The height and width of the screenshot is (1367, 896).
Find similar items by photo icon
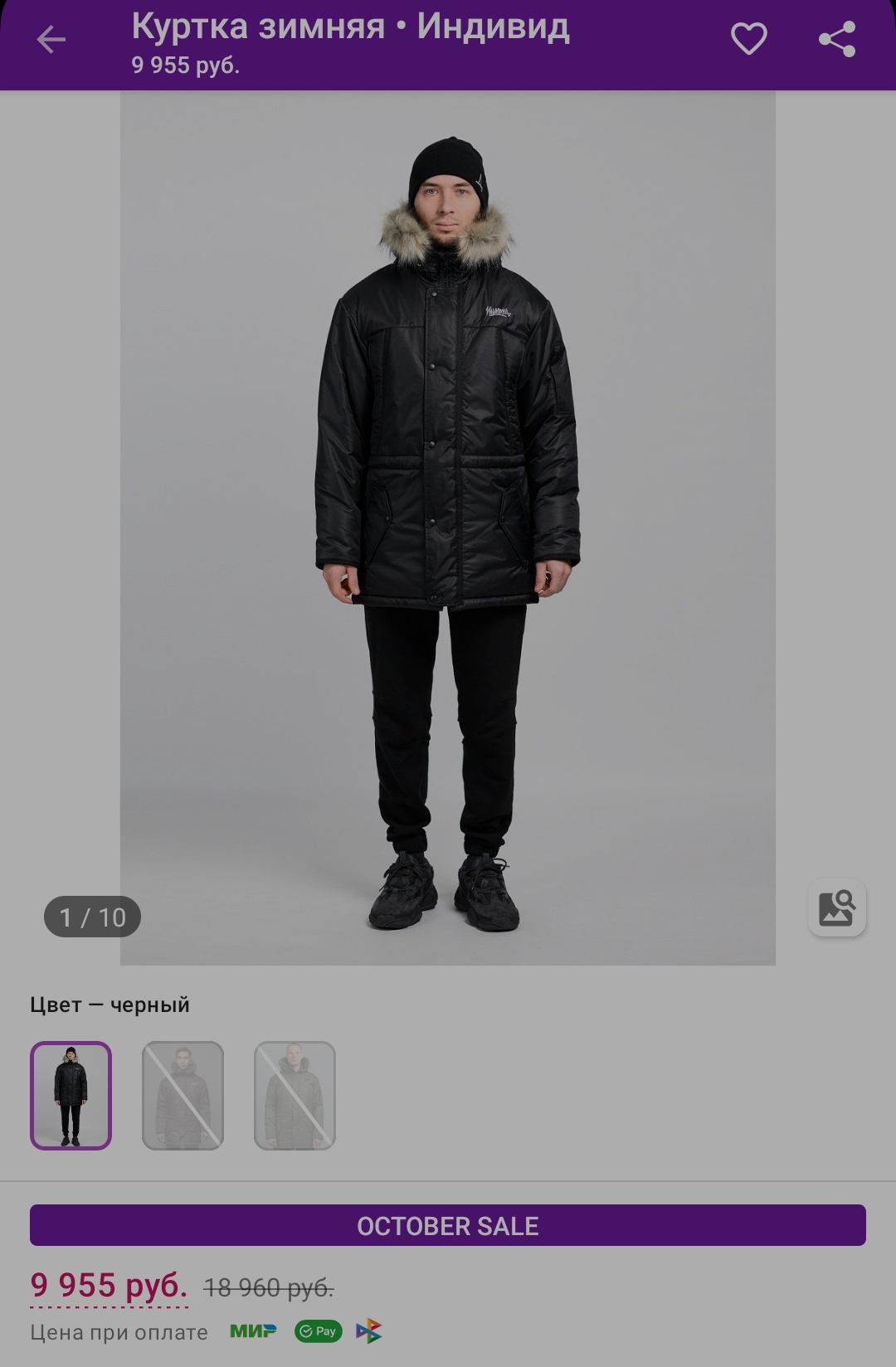pos(836,907)
